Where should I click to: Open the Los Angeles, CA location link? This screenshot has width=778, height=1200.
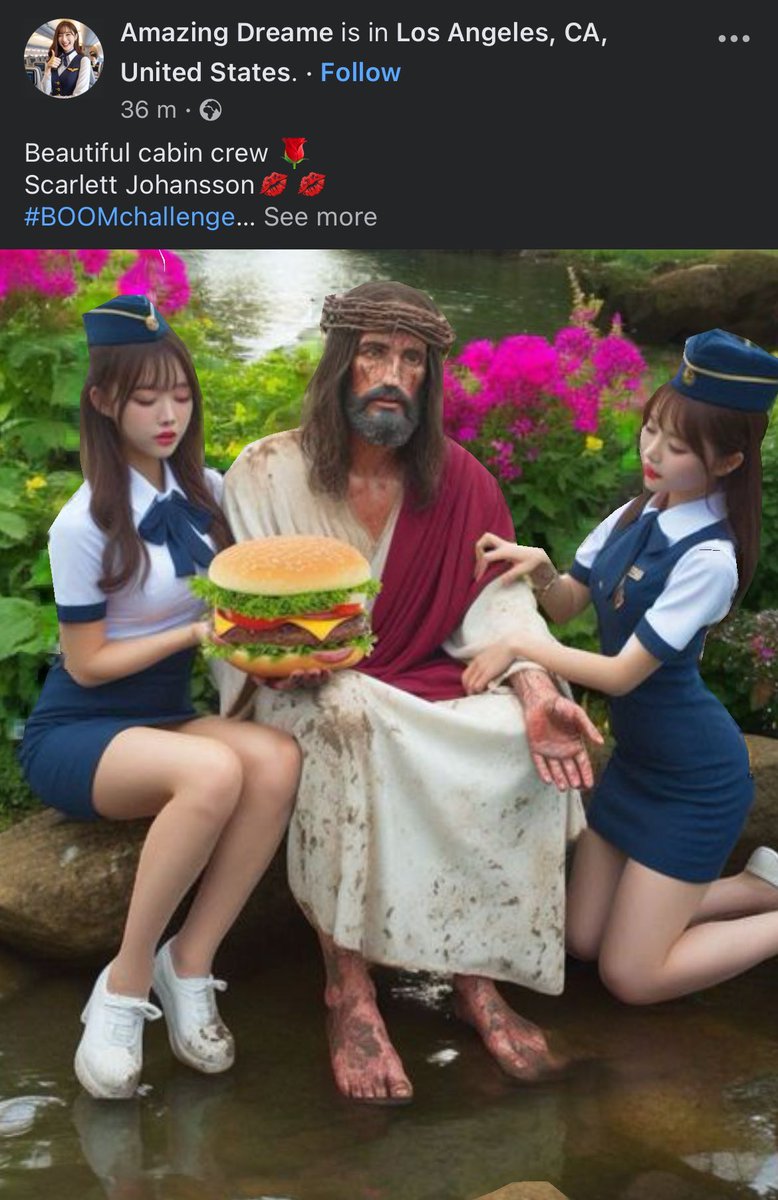[x=500, y=33]
